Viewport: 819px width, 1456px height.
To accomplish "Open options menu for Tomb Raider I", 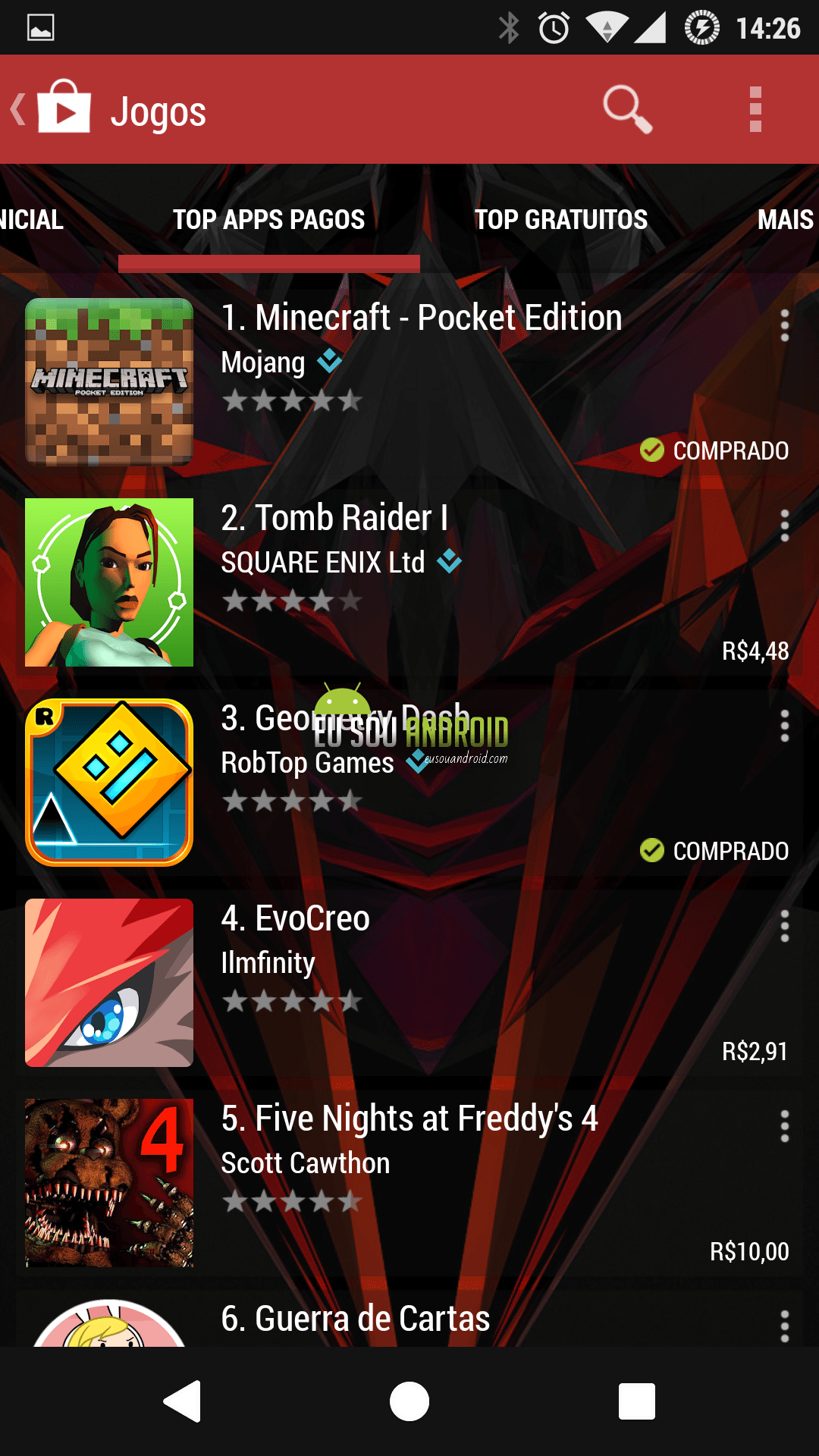I will point(785,526).
